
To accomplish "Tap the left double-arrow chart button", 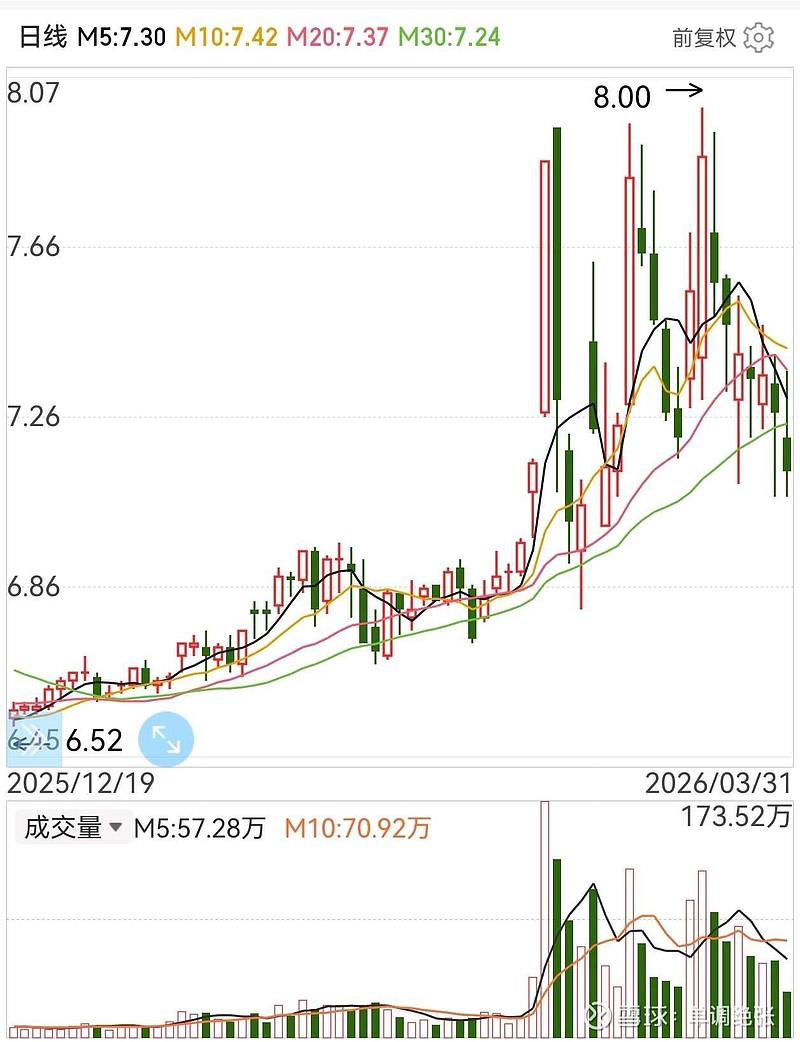I will [30, 741].
